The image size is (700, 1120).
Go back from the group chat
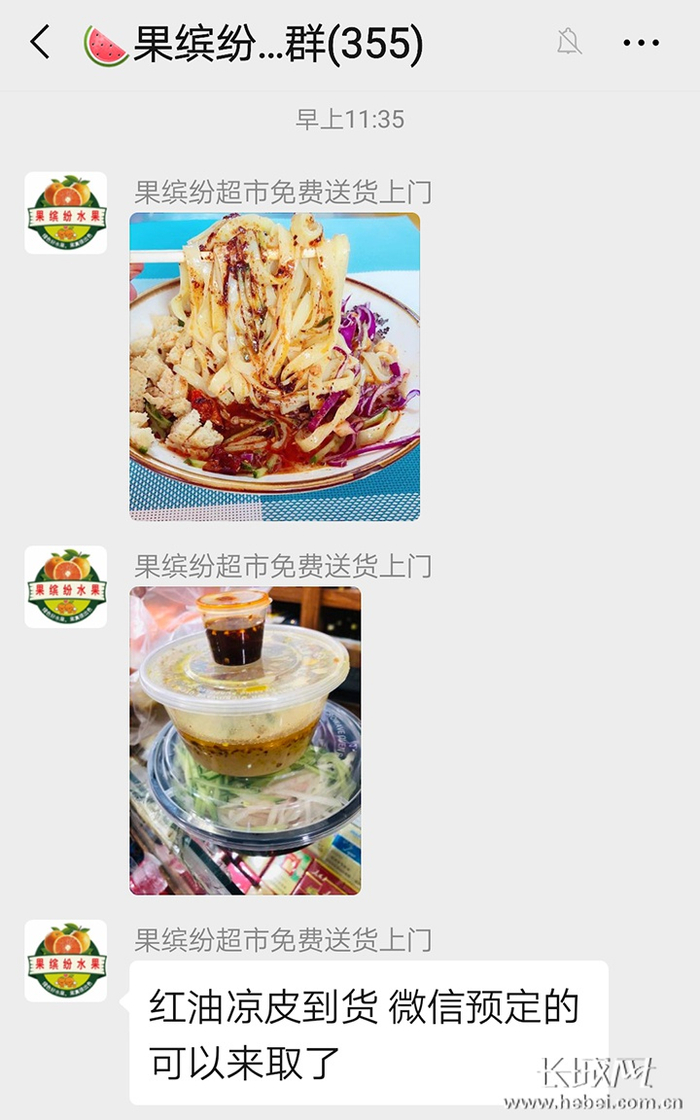41,41
